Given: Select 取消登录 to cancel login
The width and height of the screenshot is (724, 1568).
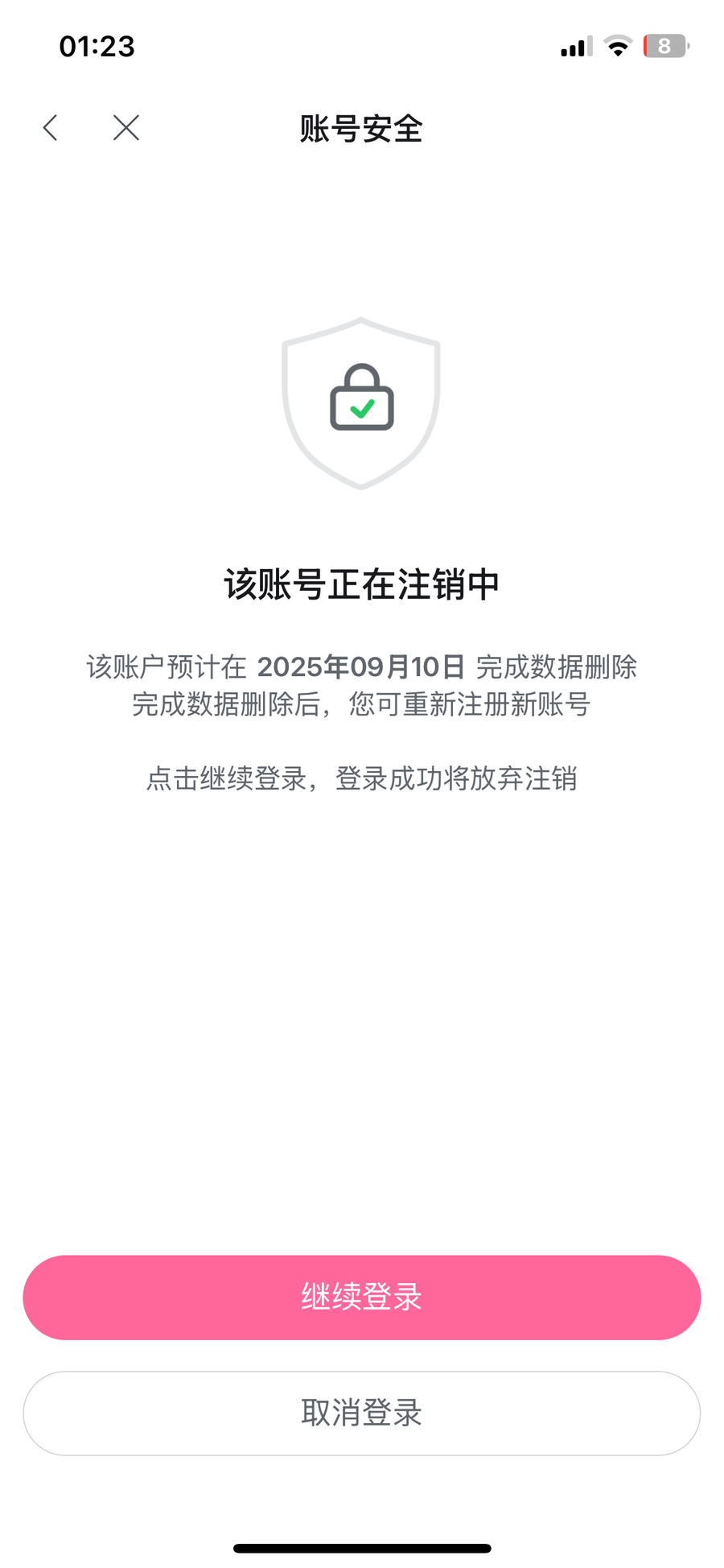Looking at the screenshot, I should tap(362, 1413).
